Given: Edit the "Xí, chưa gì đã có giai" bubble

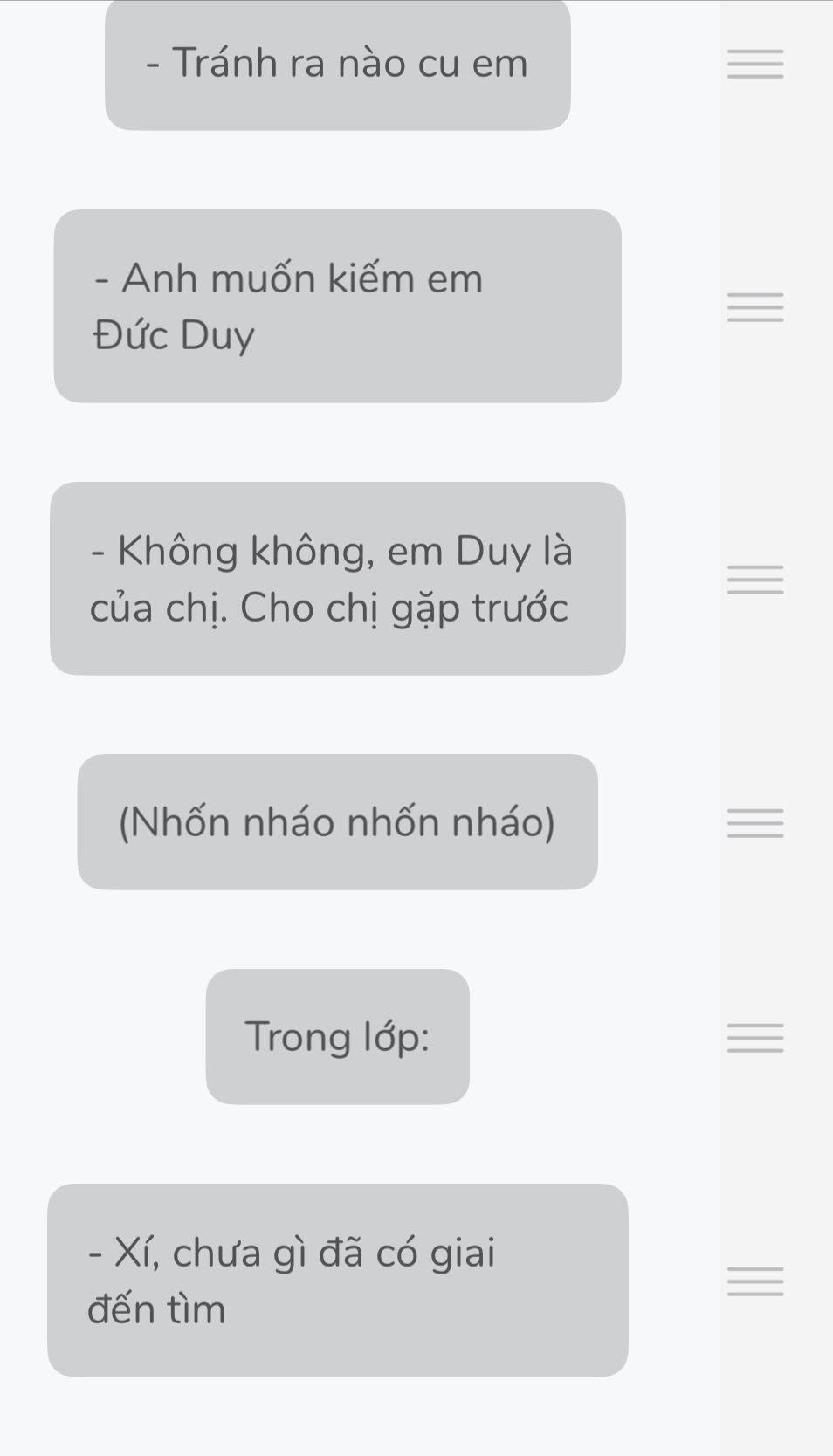Looking at the screenshot, I should 337,1281.
